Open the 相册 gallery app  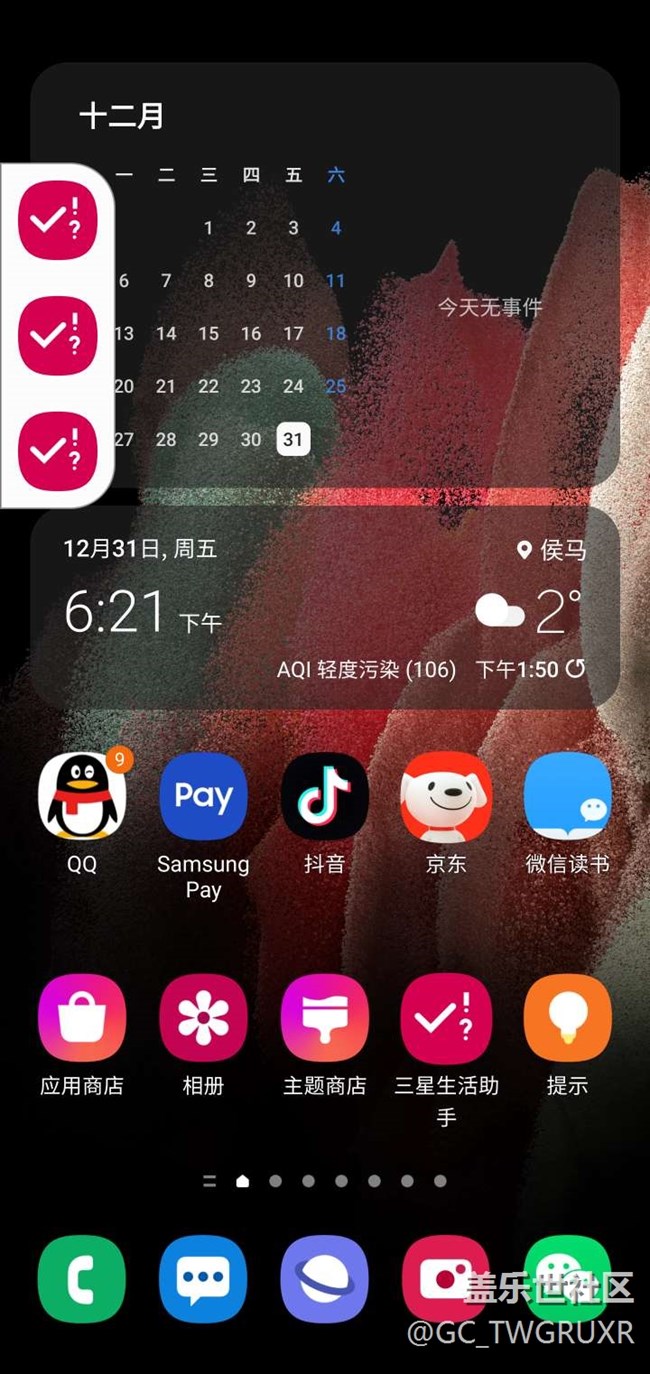tap(203, 1018)
